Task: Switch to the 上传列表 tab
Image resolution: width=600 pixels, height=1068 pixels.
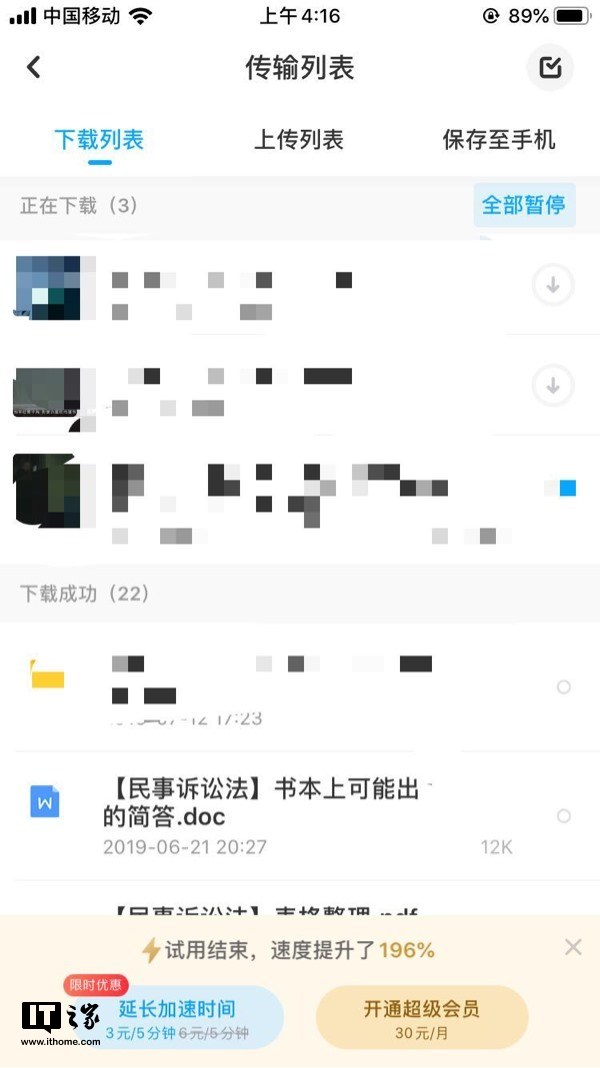Action: tap(299, 140)
